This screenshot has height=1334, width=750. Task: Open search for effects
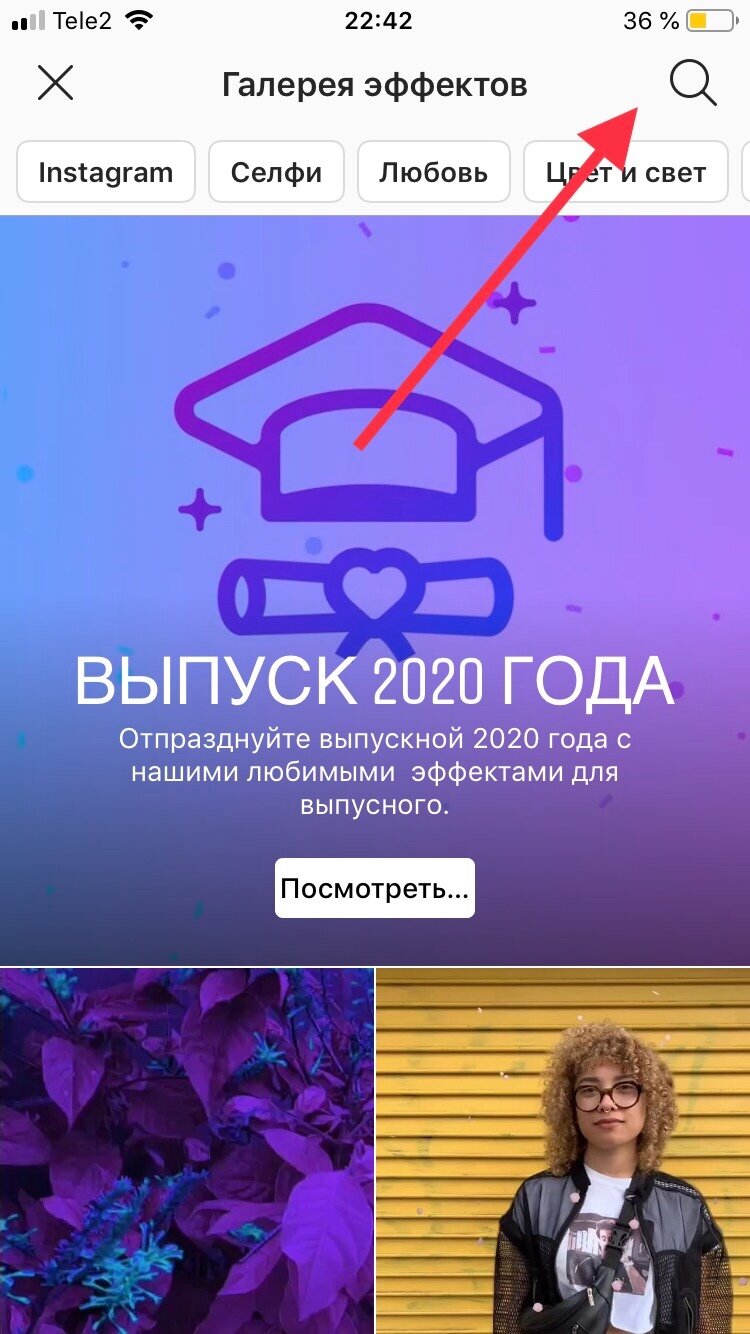(692, 83)
